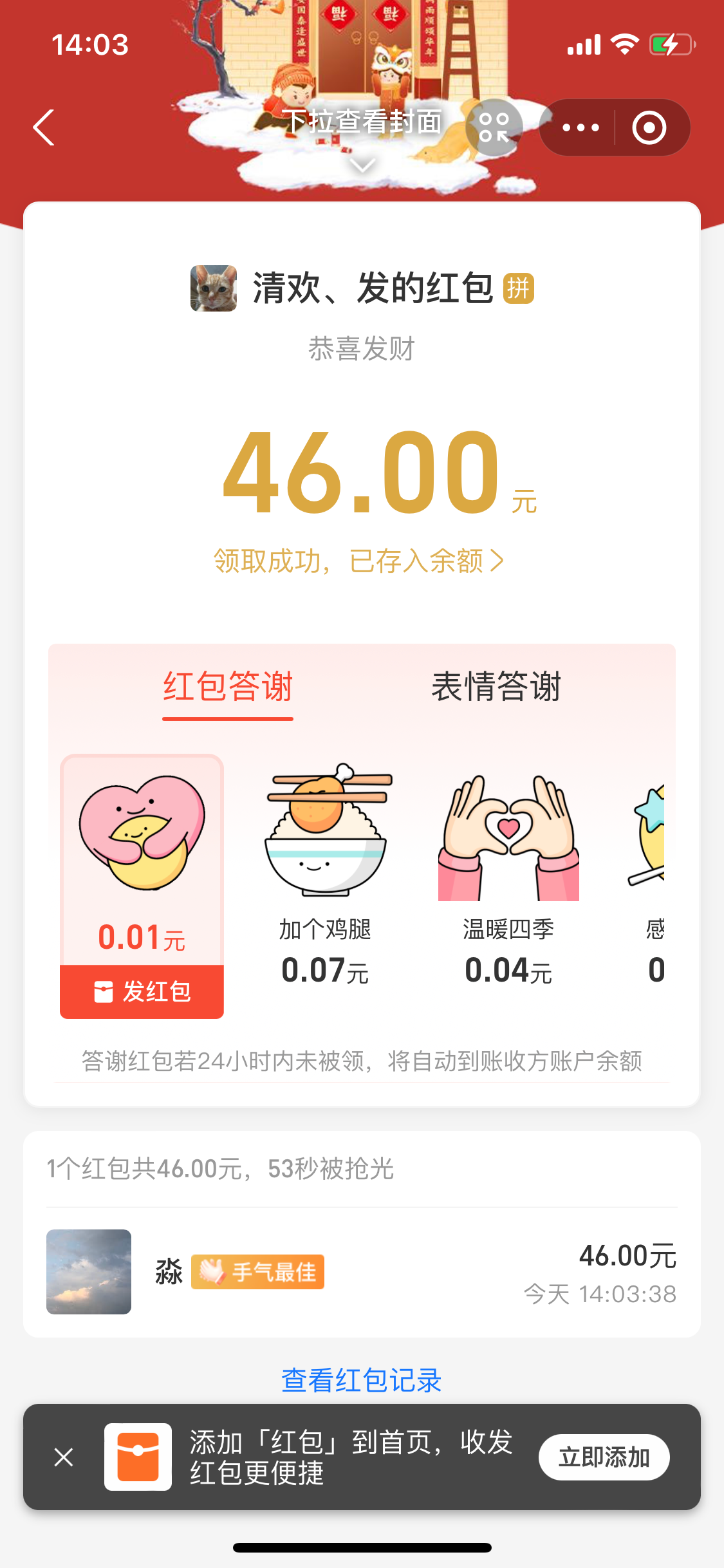This screenshot has width=724, height=1568.
Task: Open 查看红包记录 link
Action: (361, 1380)
